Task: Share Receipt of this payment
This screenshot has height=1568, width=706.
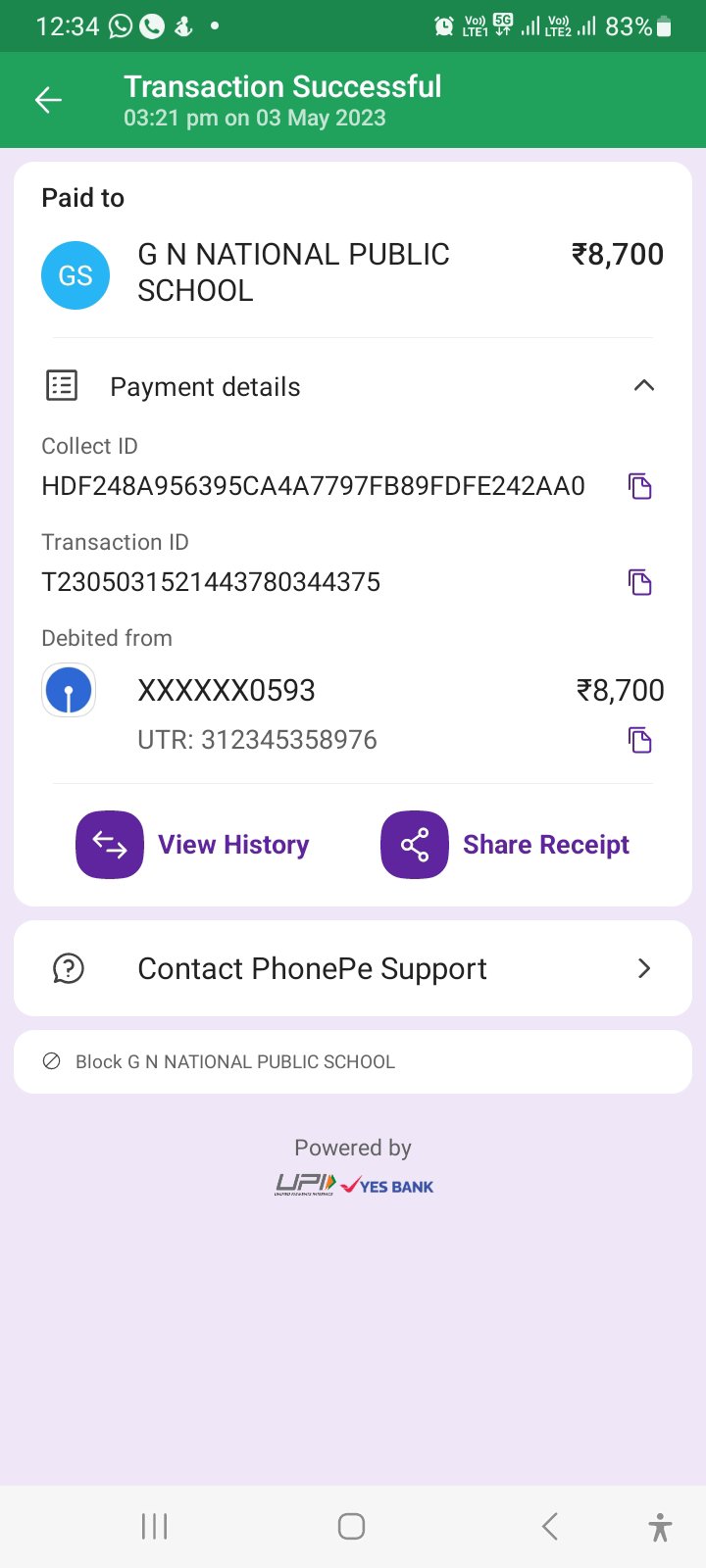Action: coord(505,845)
